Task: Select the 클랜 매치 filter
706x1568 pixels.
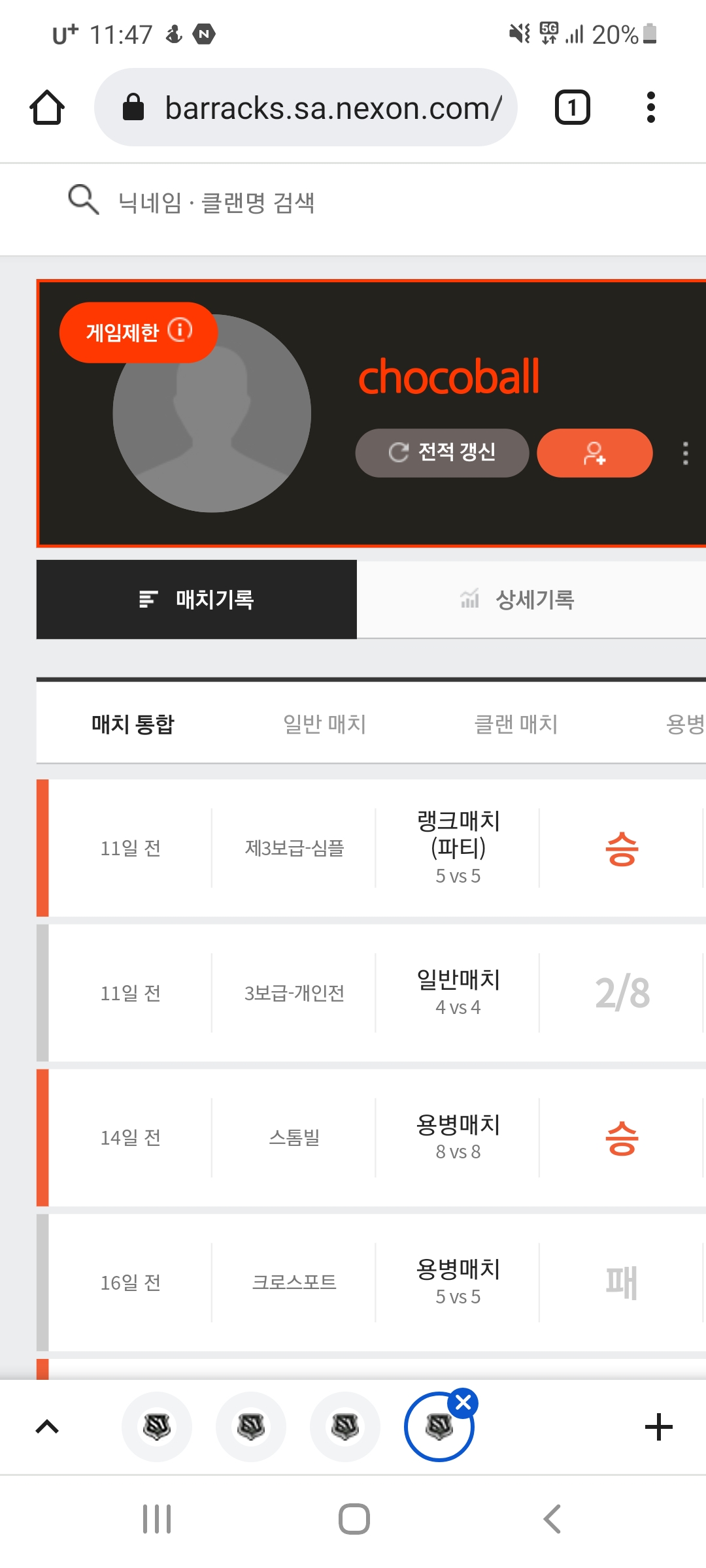Action: tap(516, 724)
